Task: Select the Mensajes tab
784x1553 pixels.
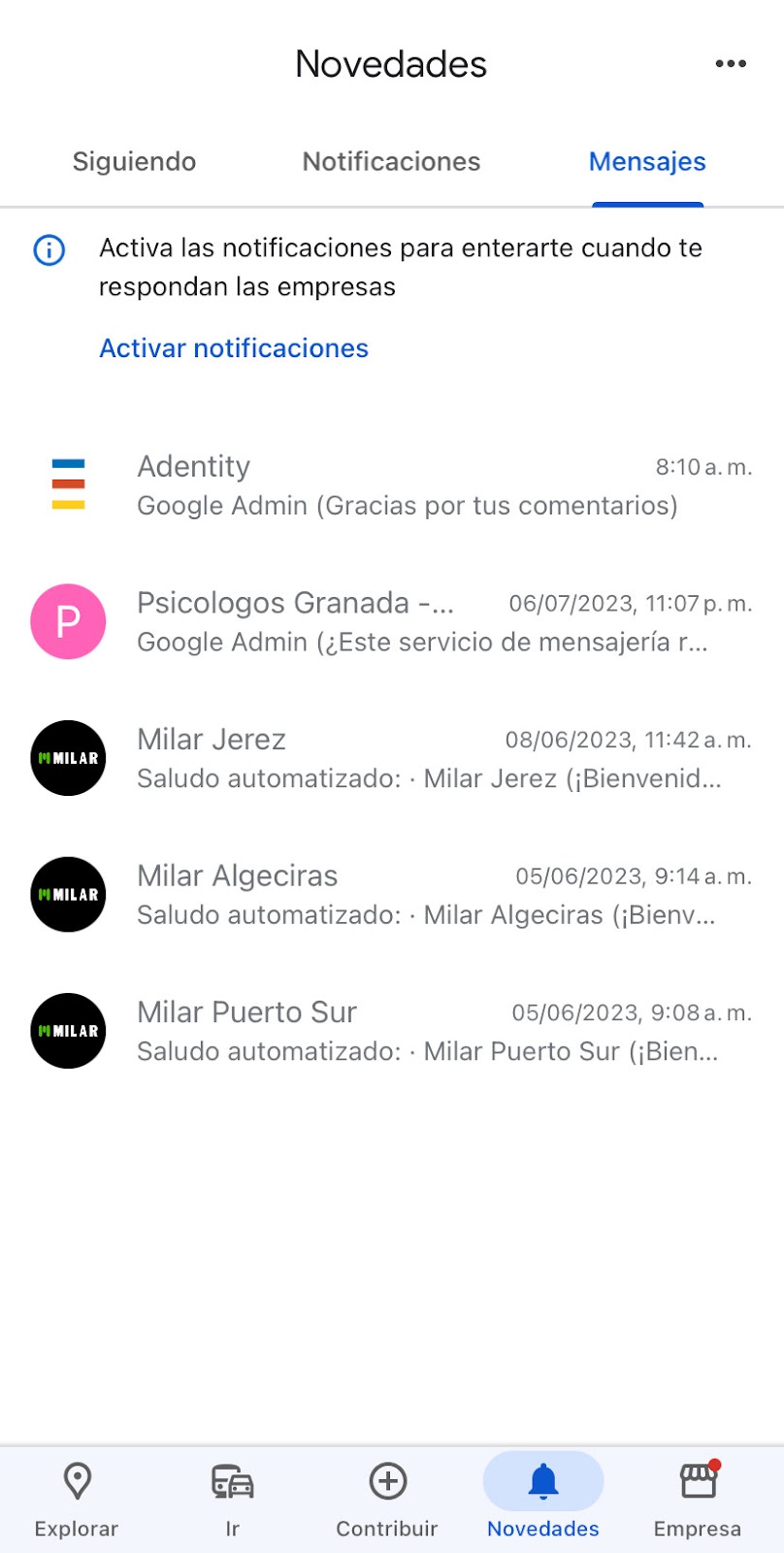Action: [647, 161]
